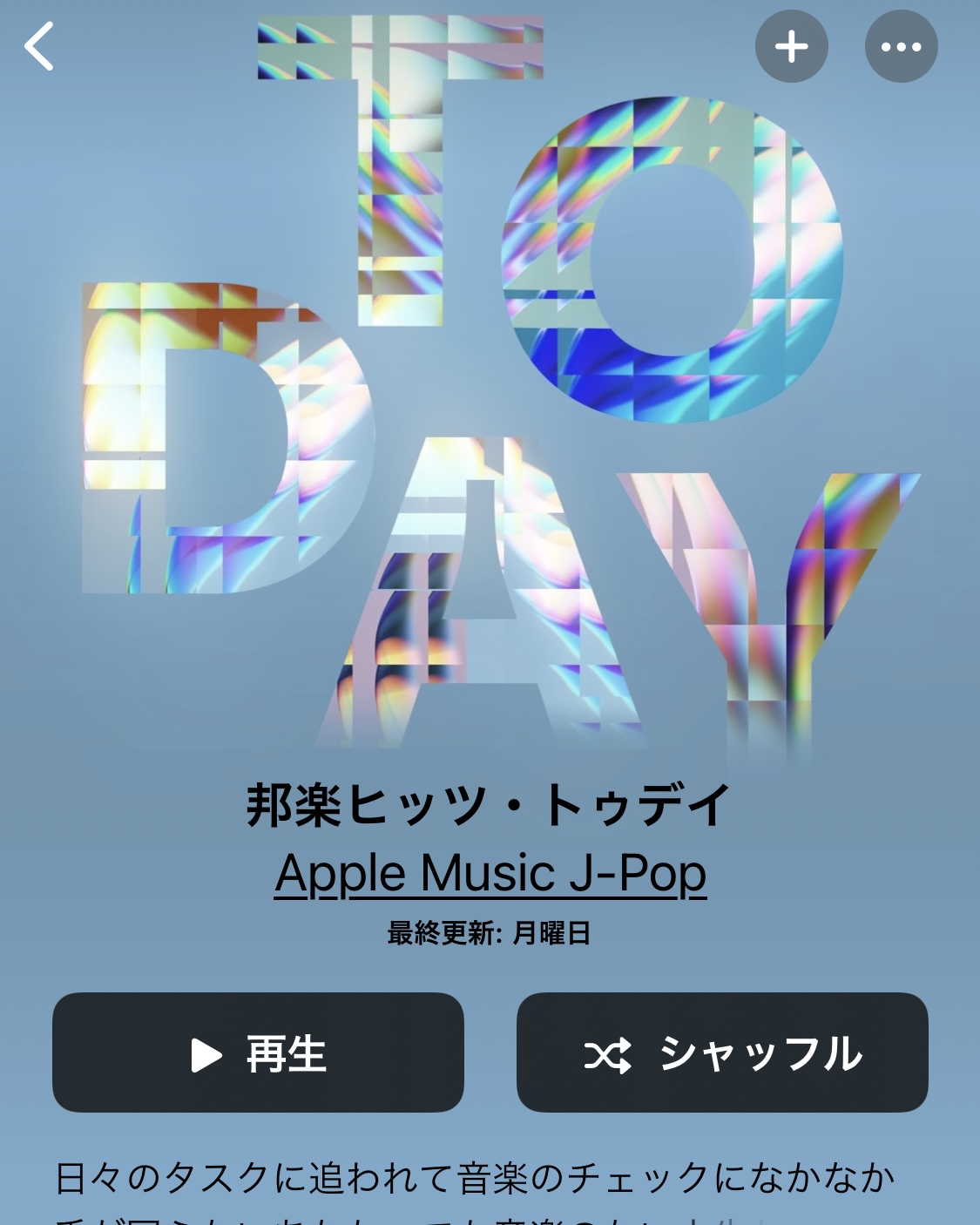Screen dimensions: 980x1225
Task: Go back to the previous screen
Action: (x=40, y=46)
